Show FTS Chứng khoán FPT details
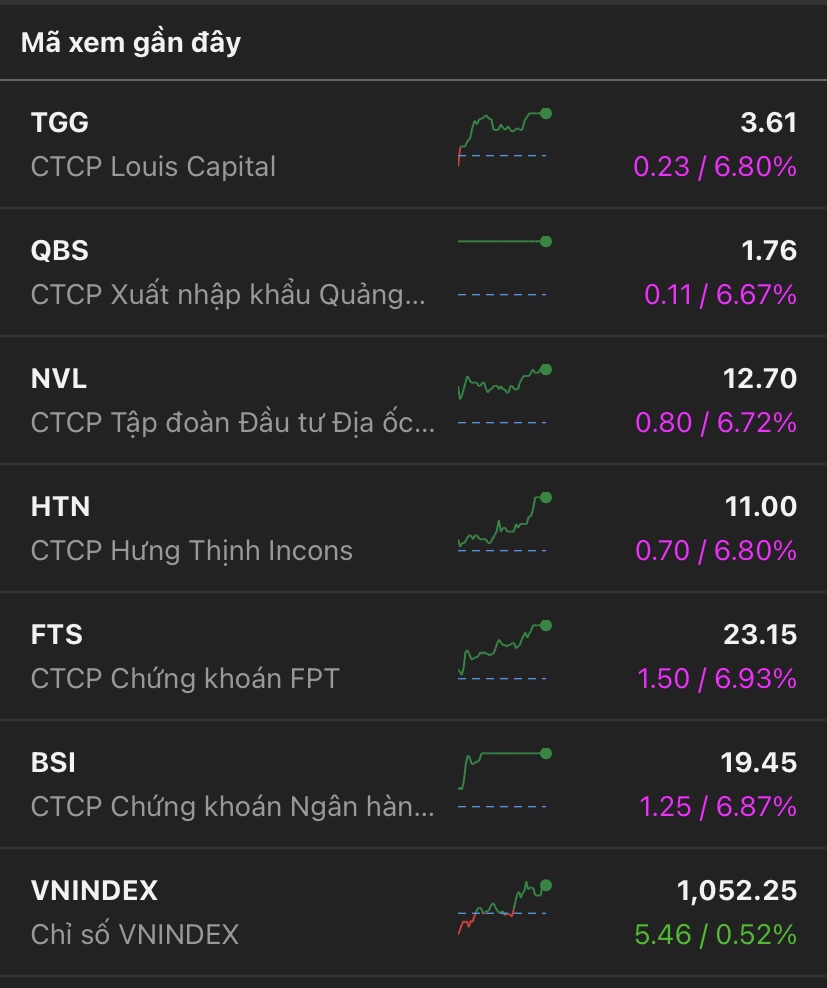Image resolution: width=827 pixels, height=988 pixels. coord(413,656)
